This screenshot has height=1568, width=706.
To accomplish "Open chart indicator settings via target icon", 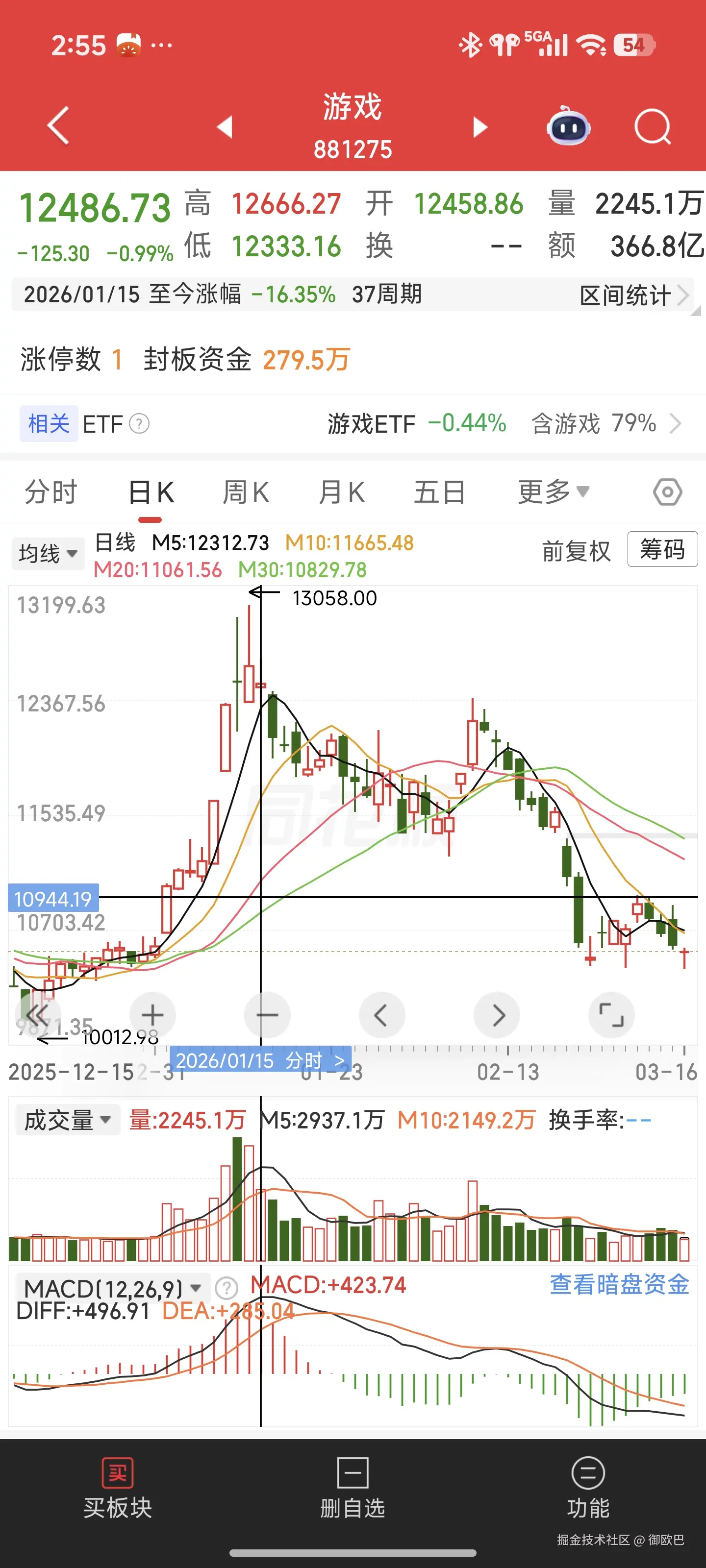I will (666, 492).
